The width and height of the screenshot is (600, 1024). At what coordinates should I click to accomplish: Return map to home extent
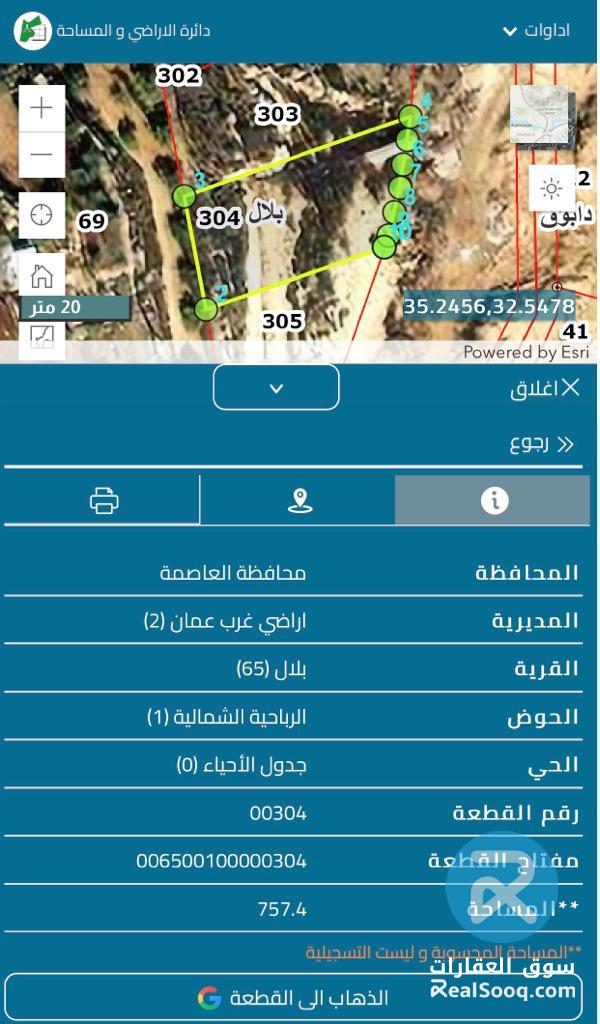click(x=41, y=275)
